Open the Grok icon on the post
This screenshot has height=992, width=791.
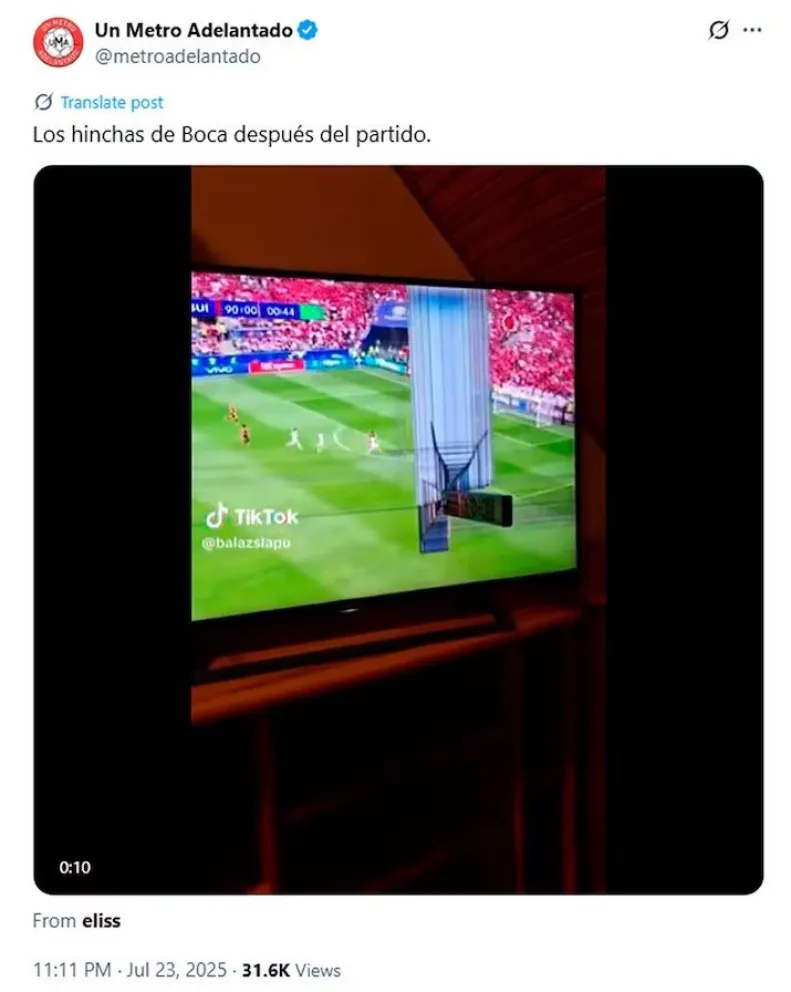point(718,30)
